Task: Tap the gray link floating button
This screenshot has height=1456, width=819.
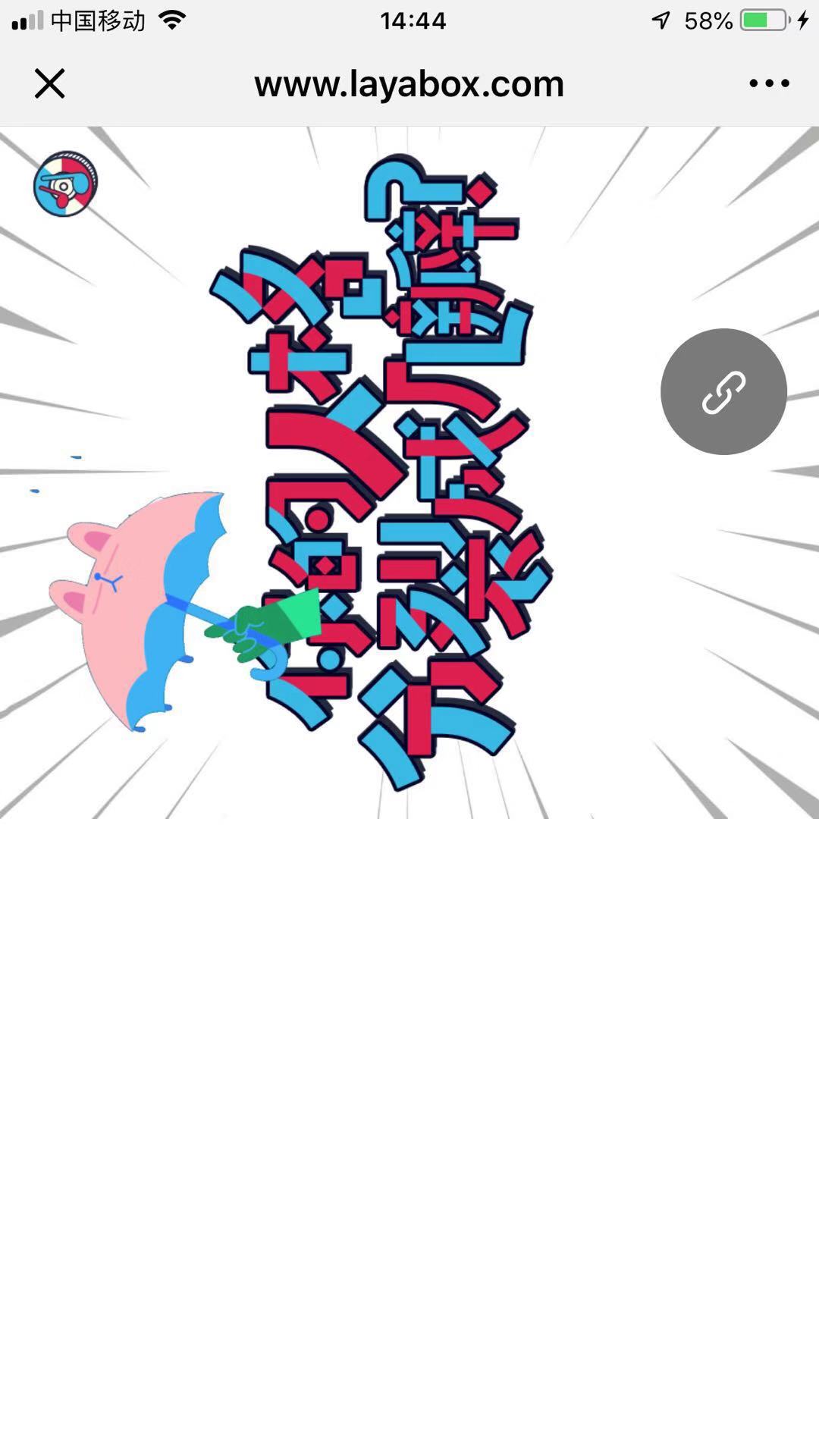Action: point(723,391)
